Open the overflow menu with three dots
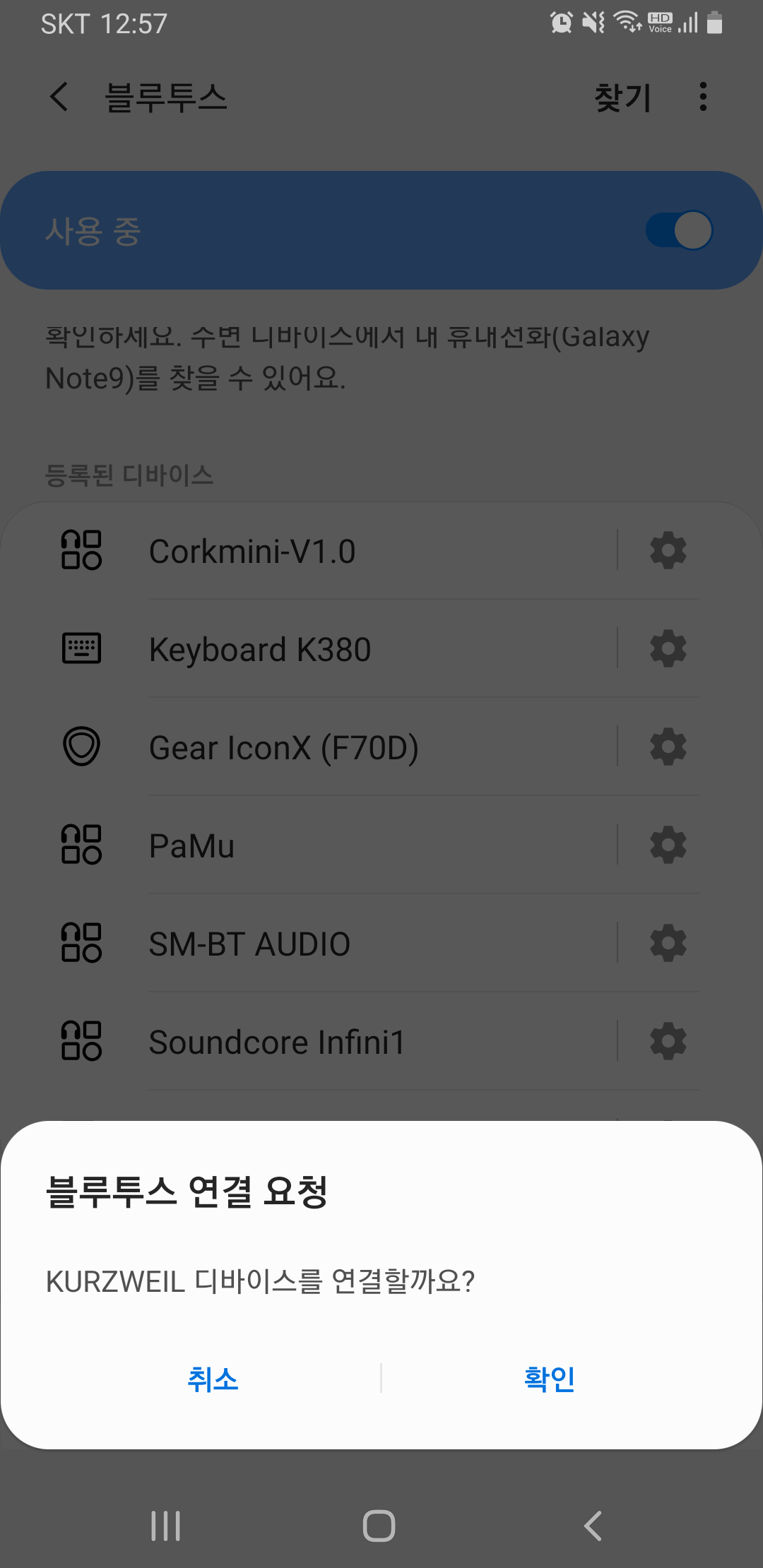 coord(702,97)
